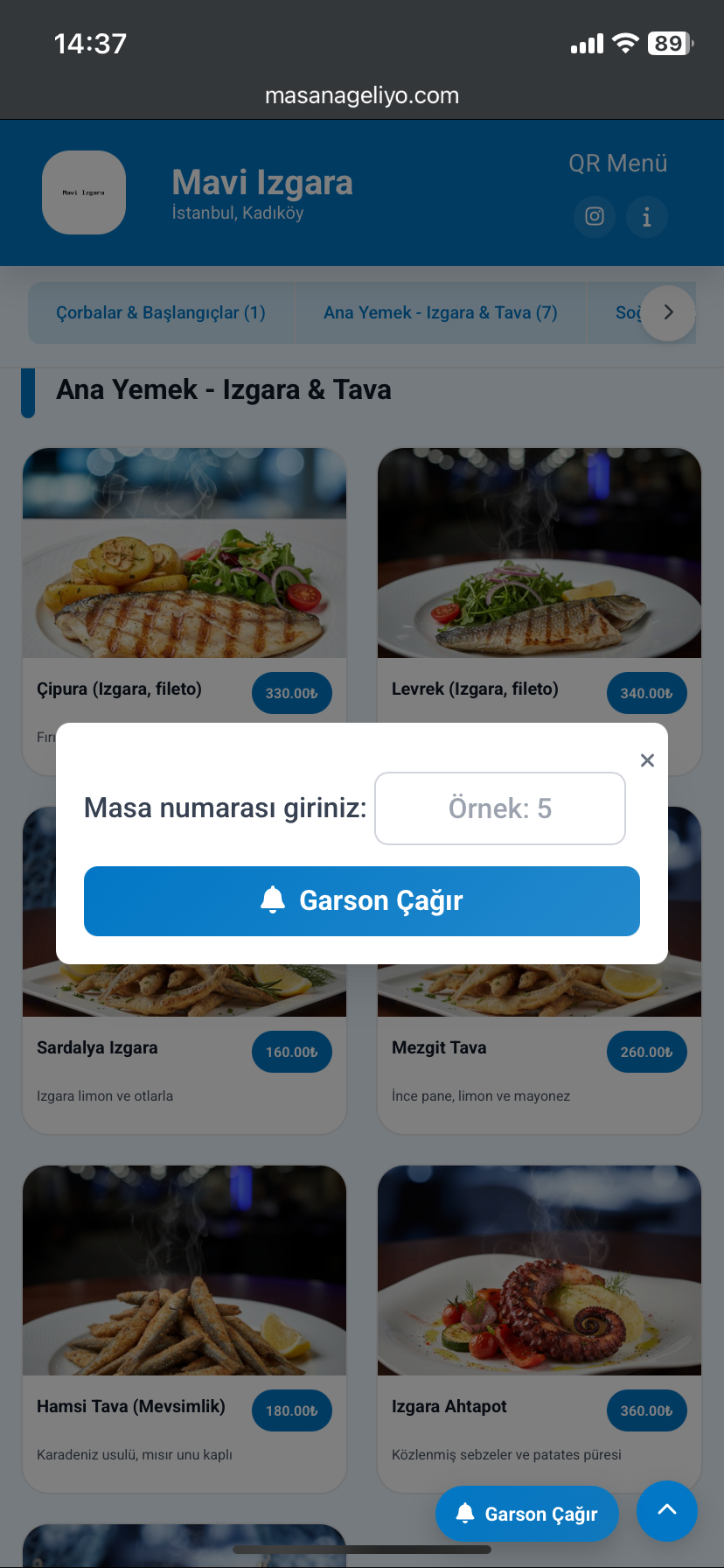The image size is (724, 1568).
Task: Select the 340.00₺ badge next to Levrek
Action: 646,692
